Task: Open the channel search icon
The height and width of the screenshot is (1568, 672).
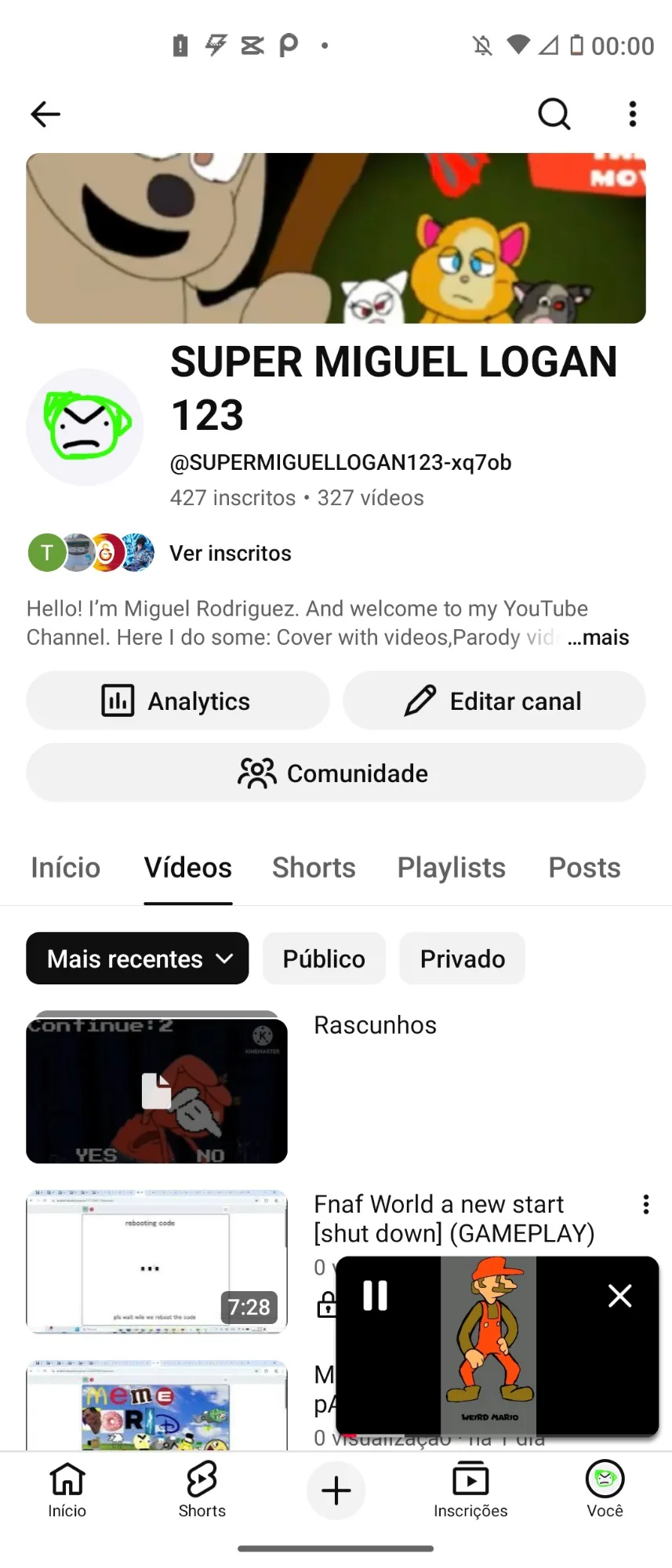Action: click(554, 115)
